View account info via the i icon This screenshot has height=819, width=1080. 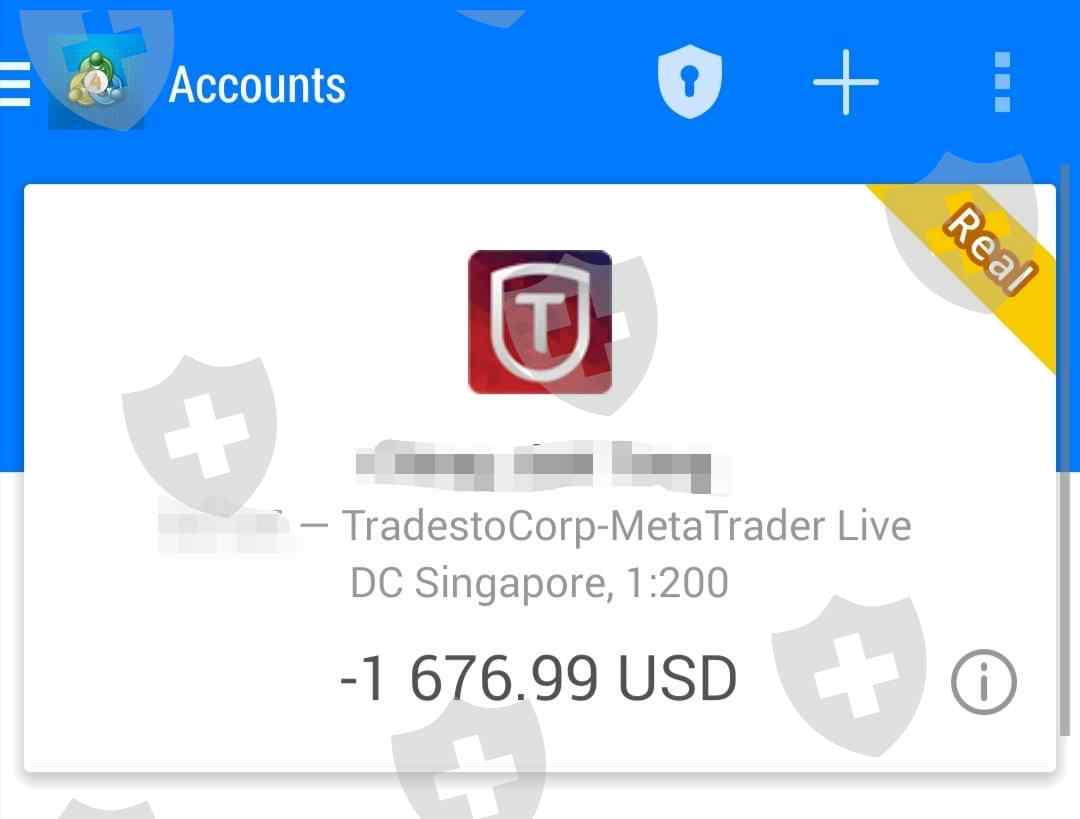pyautogui.click(x=984, y=682)
